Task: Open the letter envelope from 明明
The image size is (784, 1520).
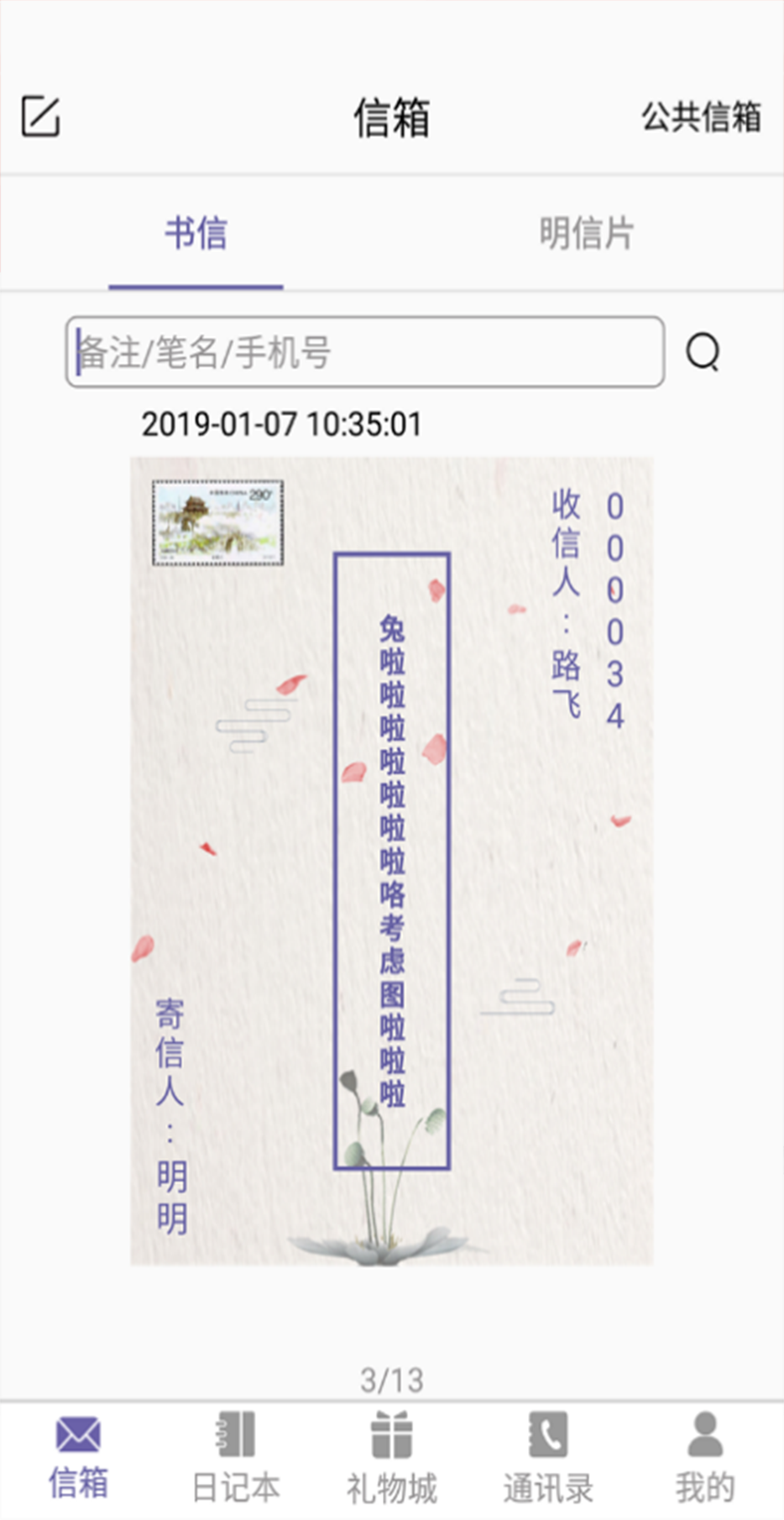Action: (x=391, y=860)
